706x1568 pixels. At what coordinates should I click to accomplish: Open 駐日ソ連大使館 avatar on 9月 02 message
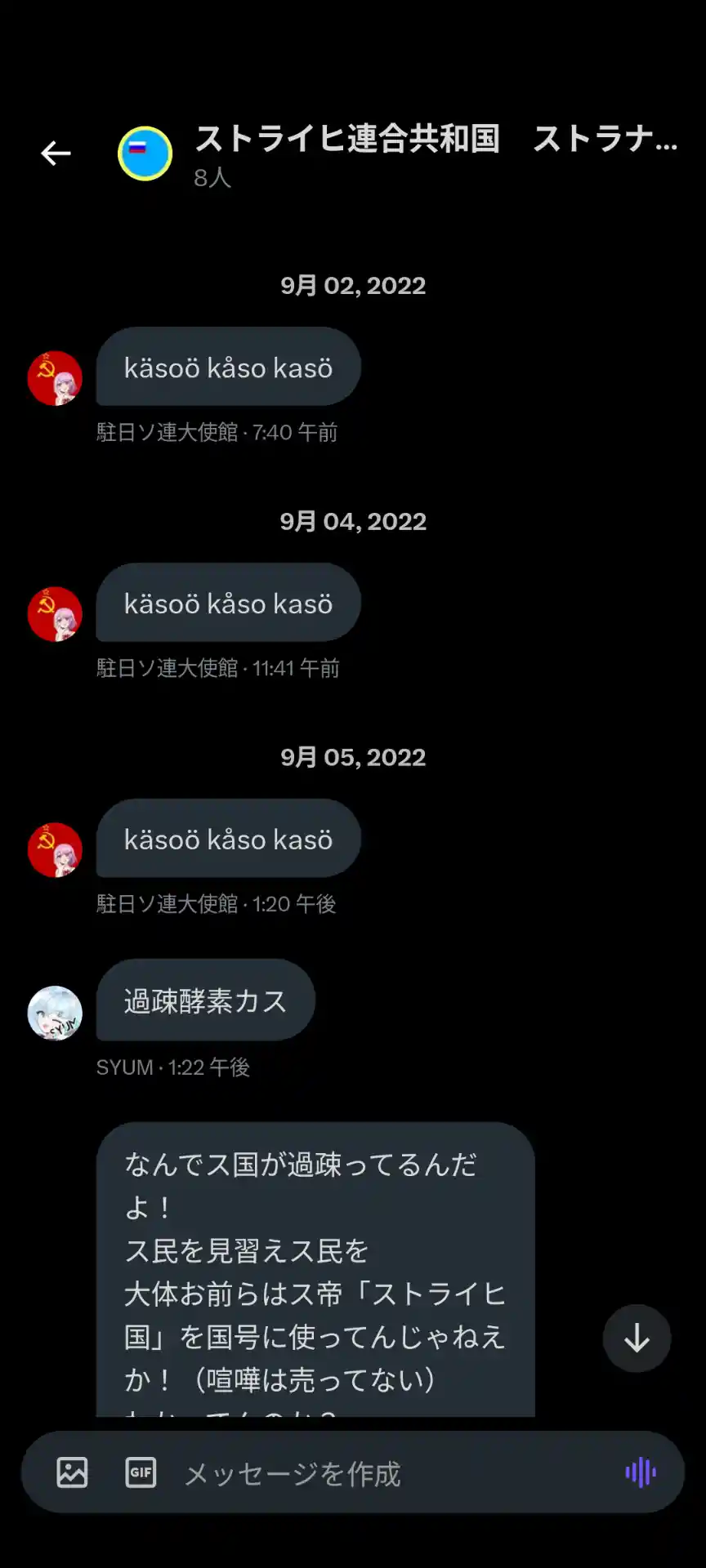pos(55,378)
